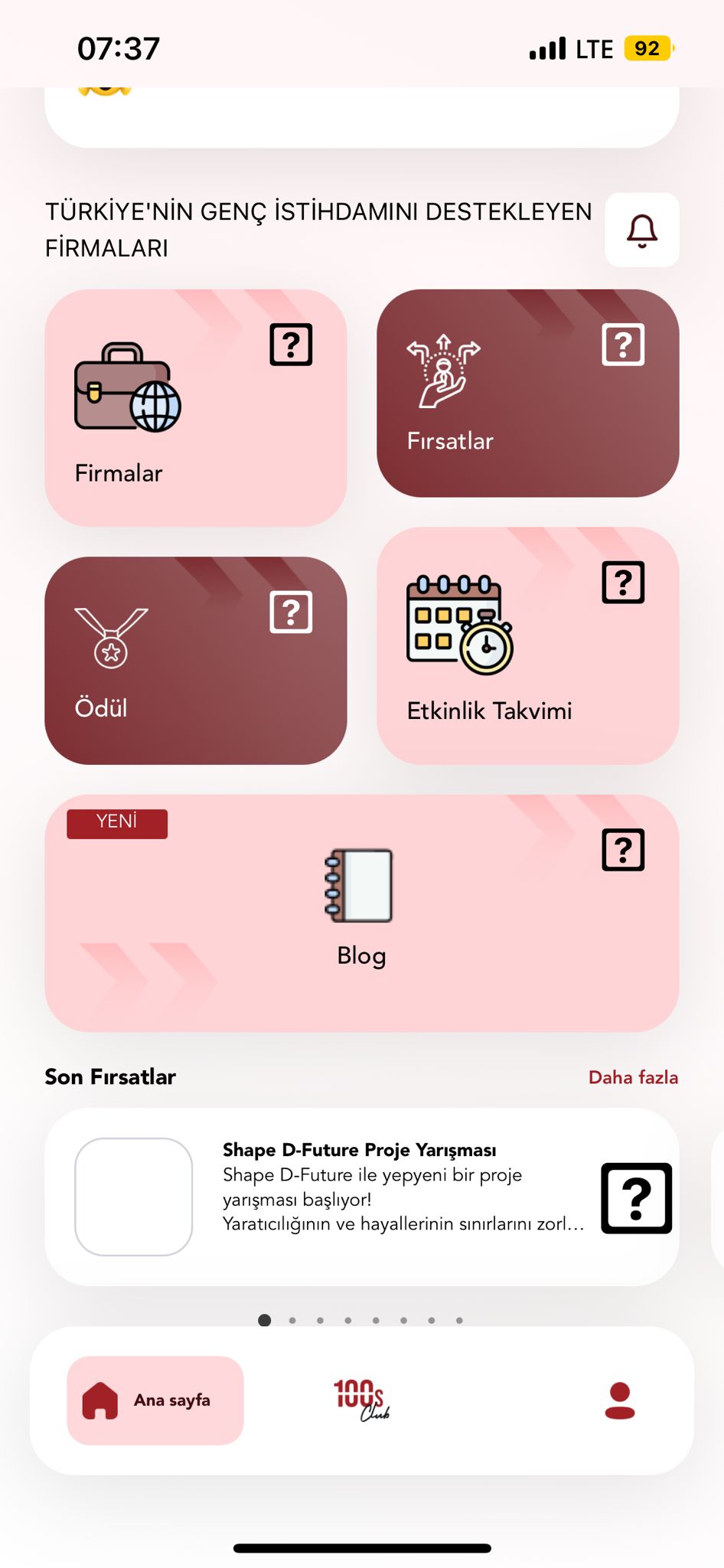
Task: Open the profile tab
Action: pyautogui.click(x=619, y=1400)
